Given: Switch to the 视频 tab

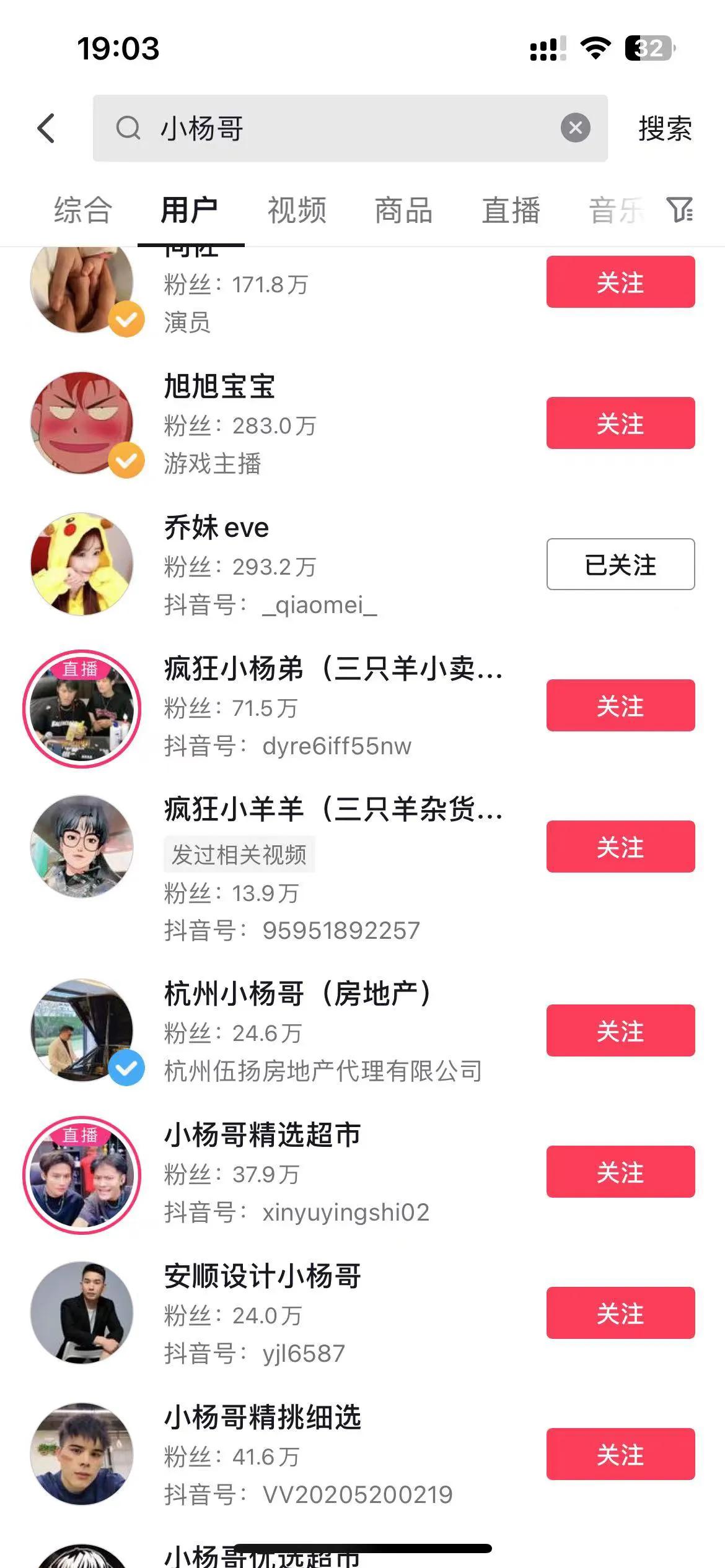Looking at the screenshot, I should [297, 211].
